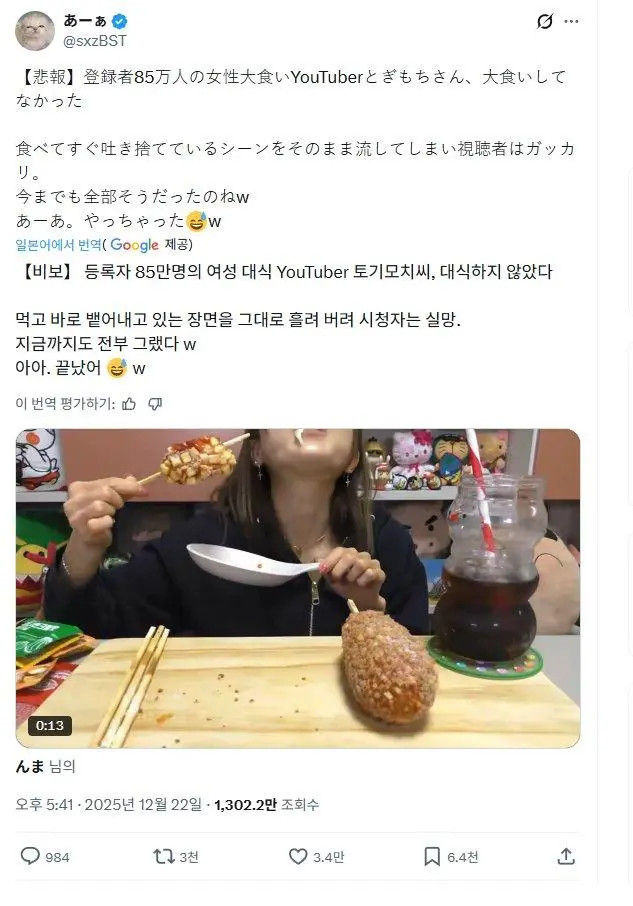Like this post
Image resolution: width=633 pixels, height=906 pixels.
(298, 856)
